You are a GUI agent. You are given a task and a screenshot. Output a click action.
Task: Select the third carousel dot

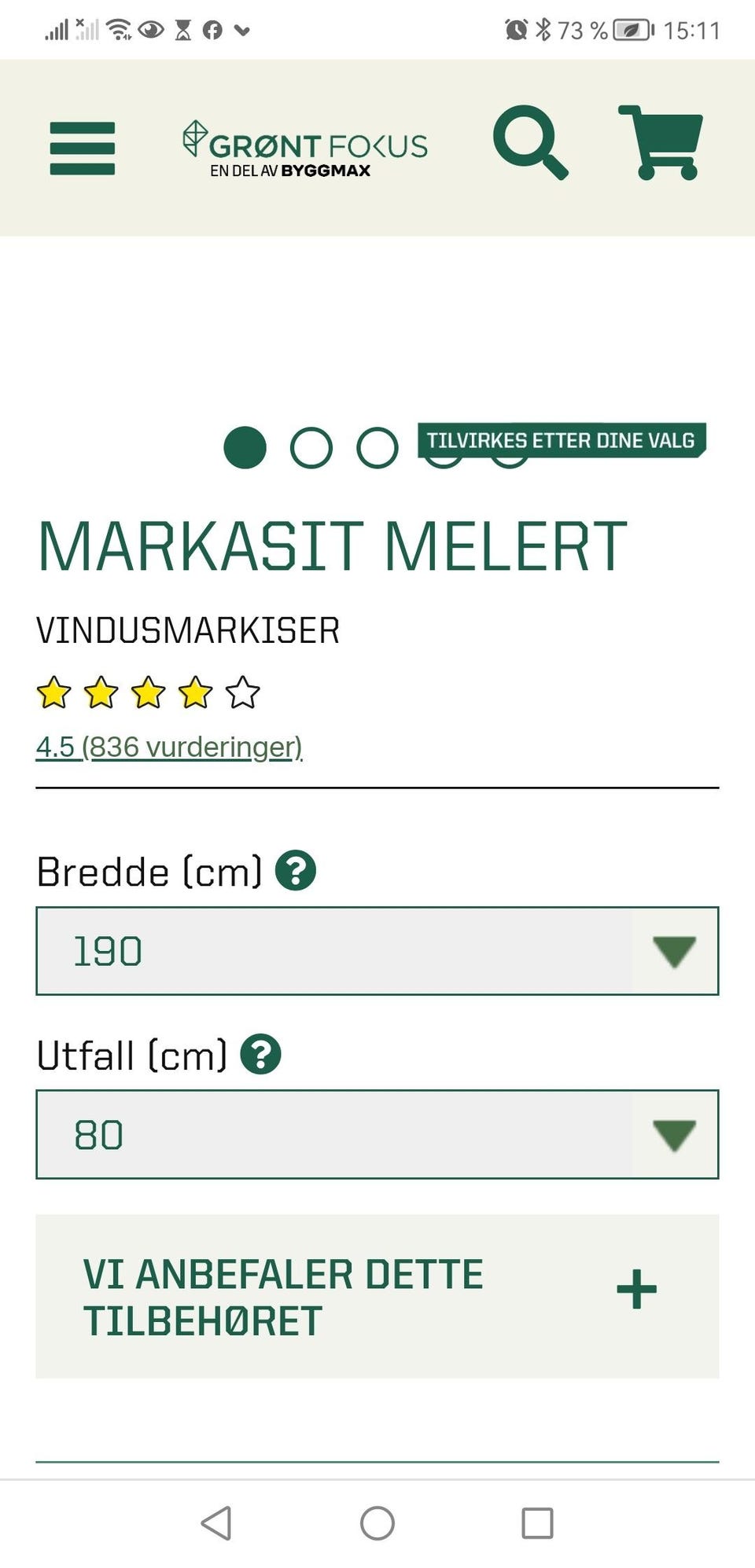click(377, 448)
